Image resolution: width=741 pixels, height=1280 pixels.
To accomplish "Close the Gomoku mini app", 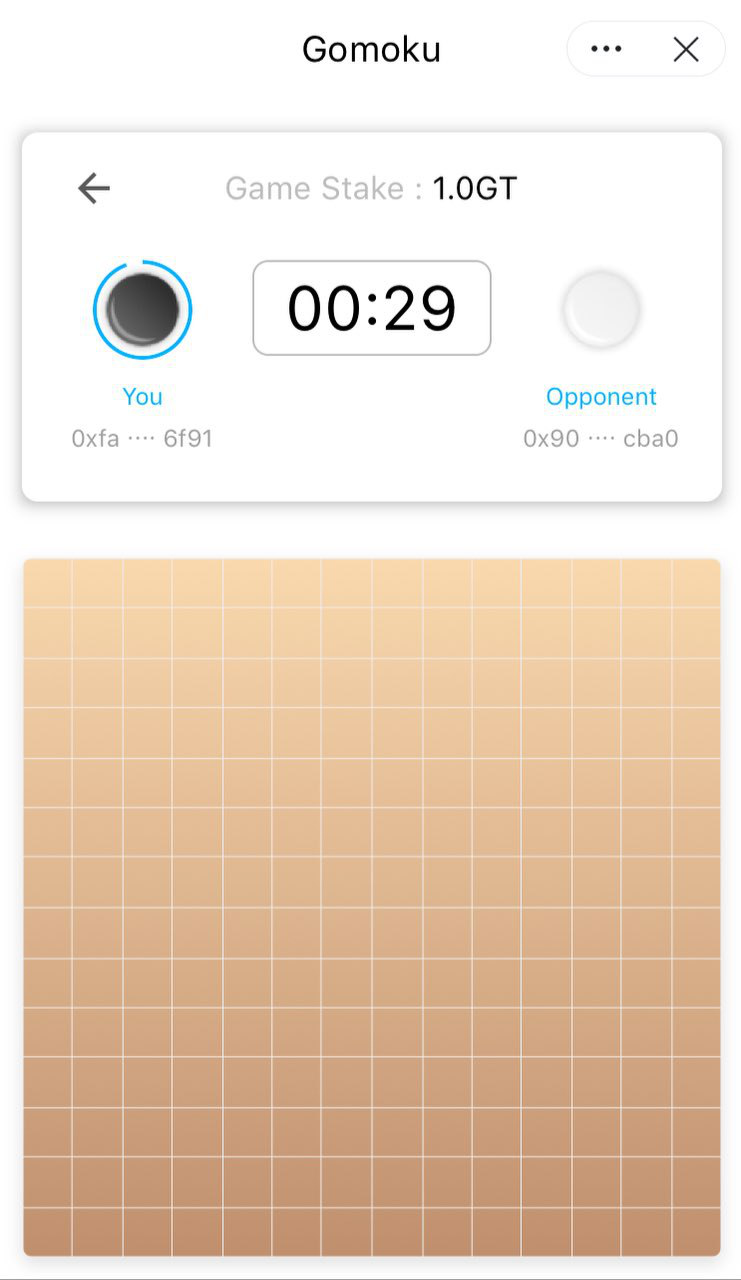I will [x=686, y=49].
